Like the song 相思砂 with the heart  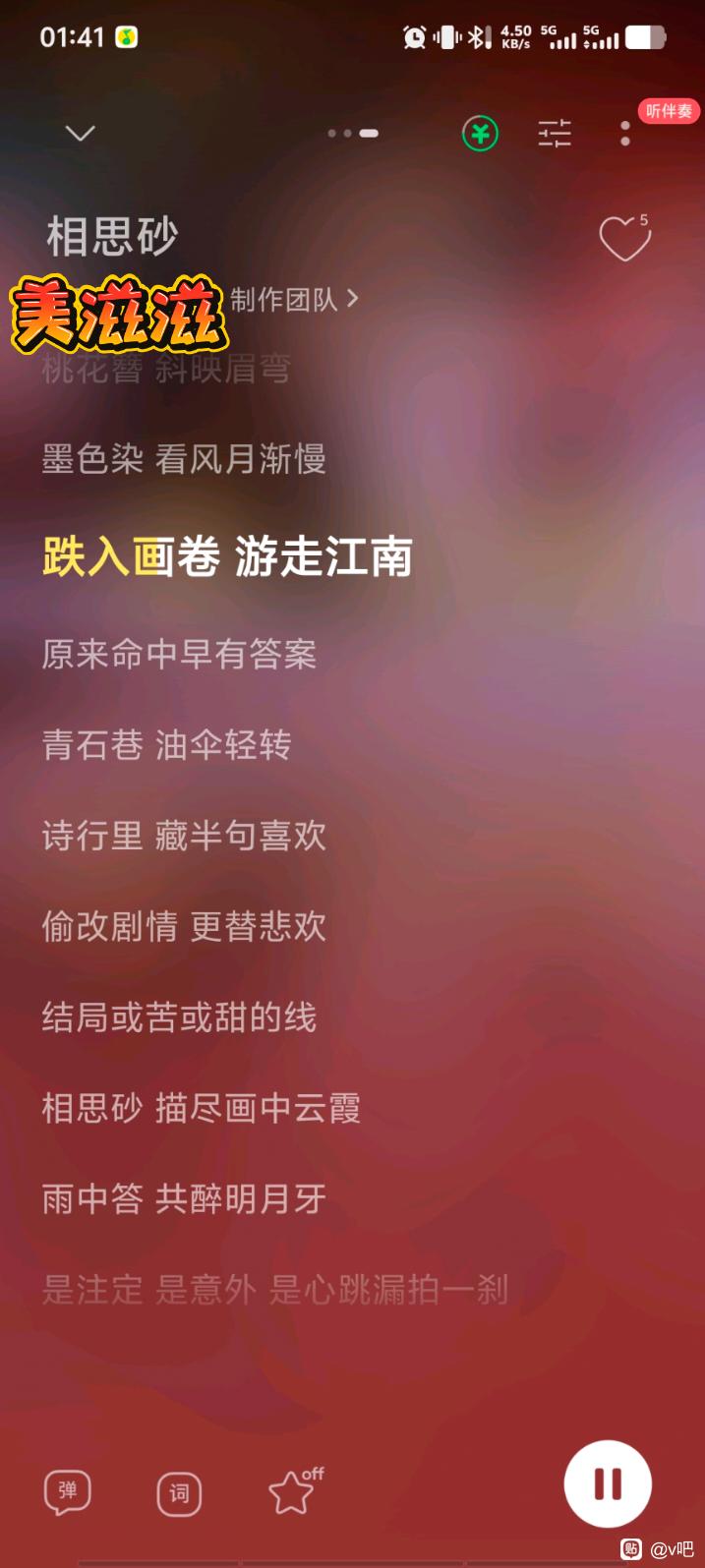tap(623, 239)
